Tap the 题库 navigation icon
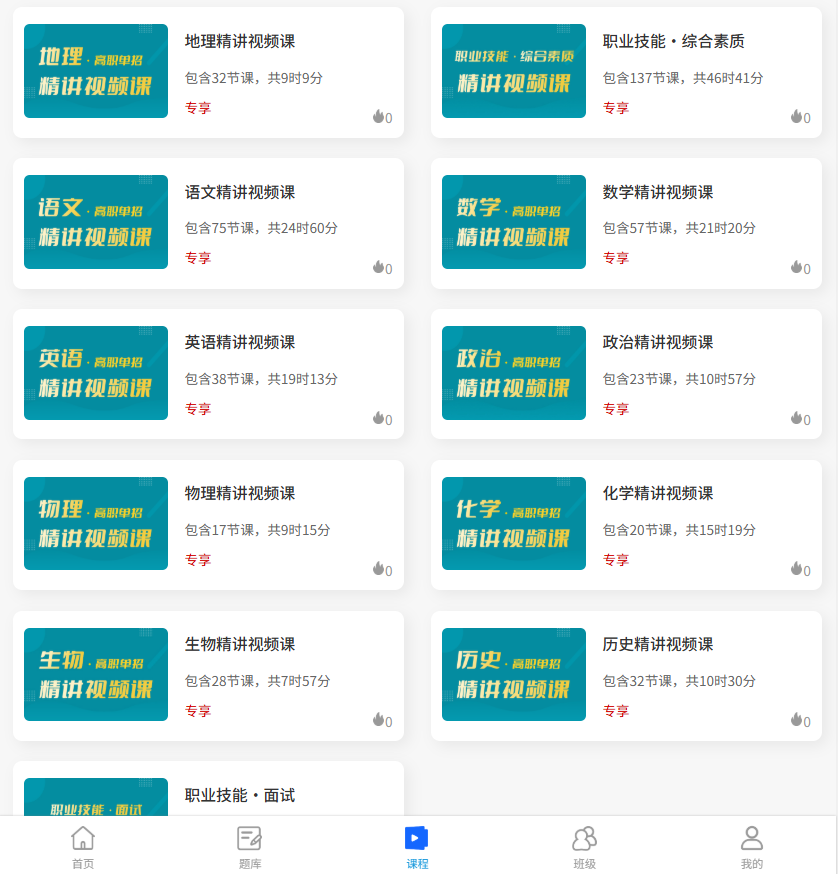 point(249,845)
